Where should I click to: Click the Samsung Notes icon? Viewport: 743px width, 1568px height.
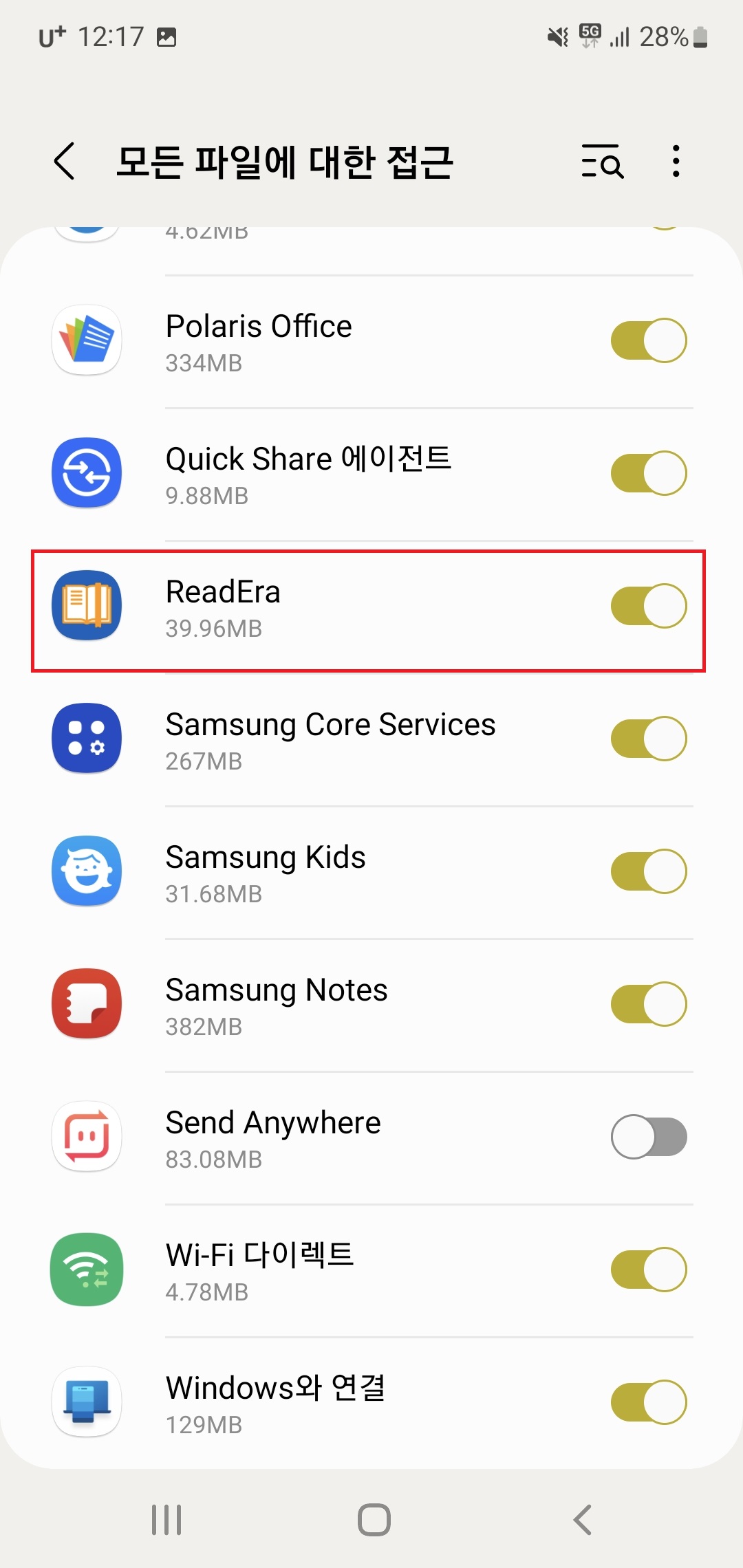pos(86,1004)
